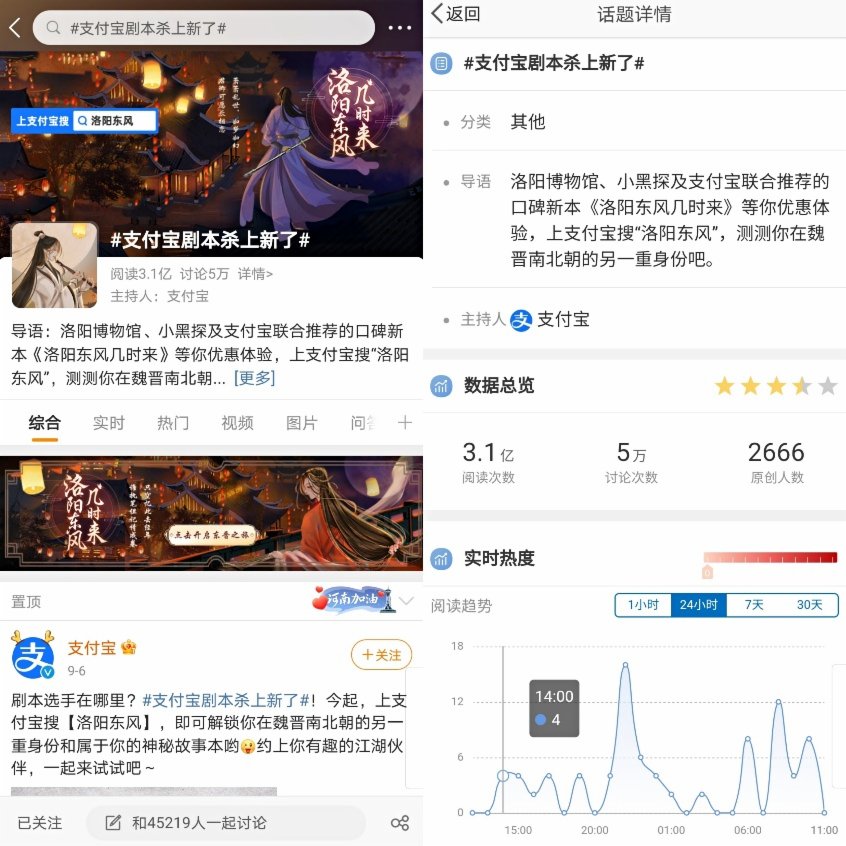
Task: Tap 返回 on the 话题详情 page
Action: click(x=456, y=14)
